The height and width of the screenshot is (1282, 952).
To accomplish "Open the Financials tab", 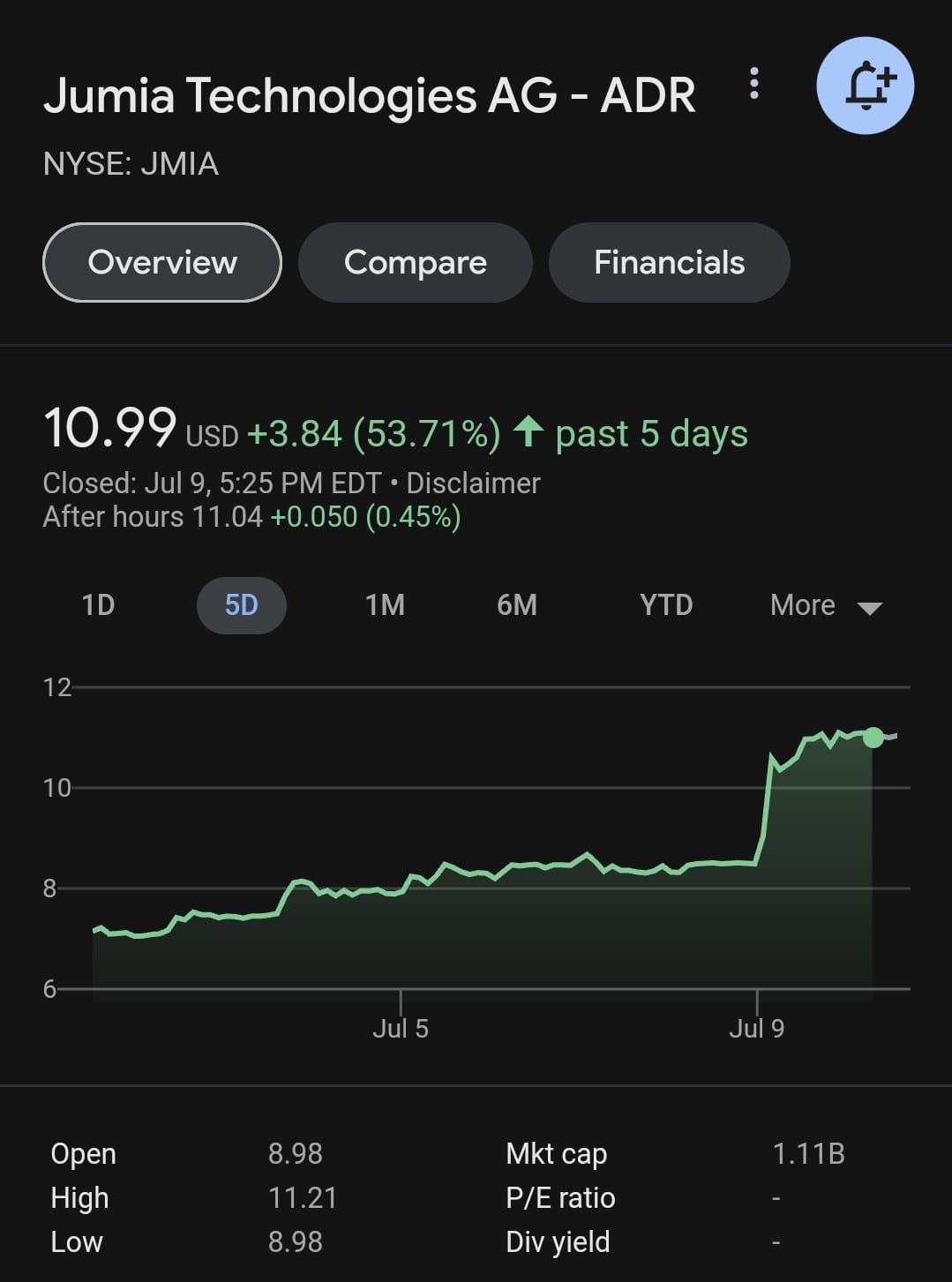I will 669,262.
